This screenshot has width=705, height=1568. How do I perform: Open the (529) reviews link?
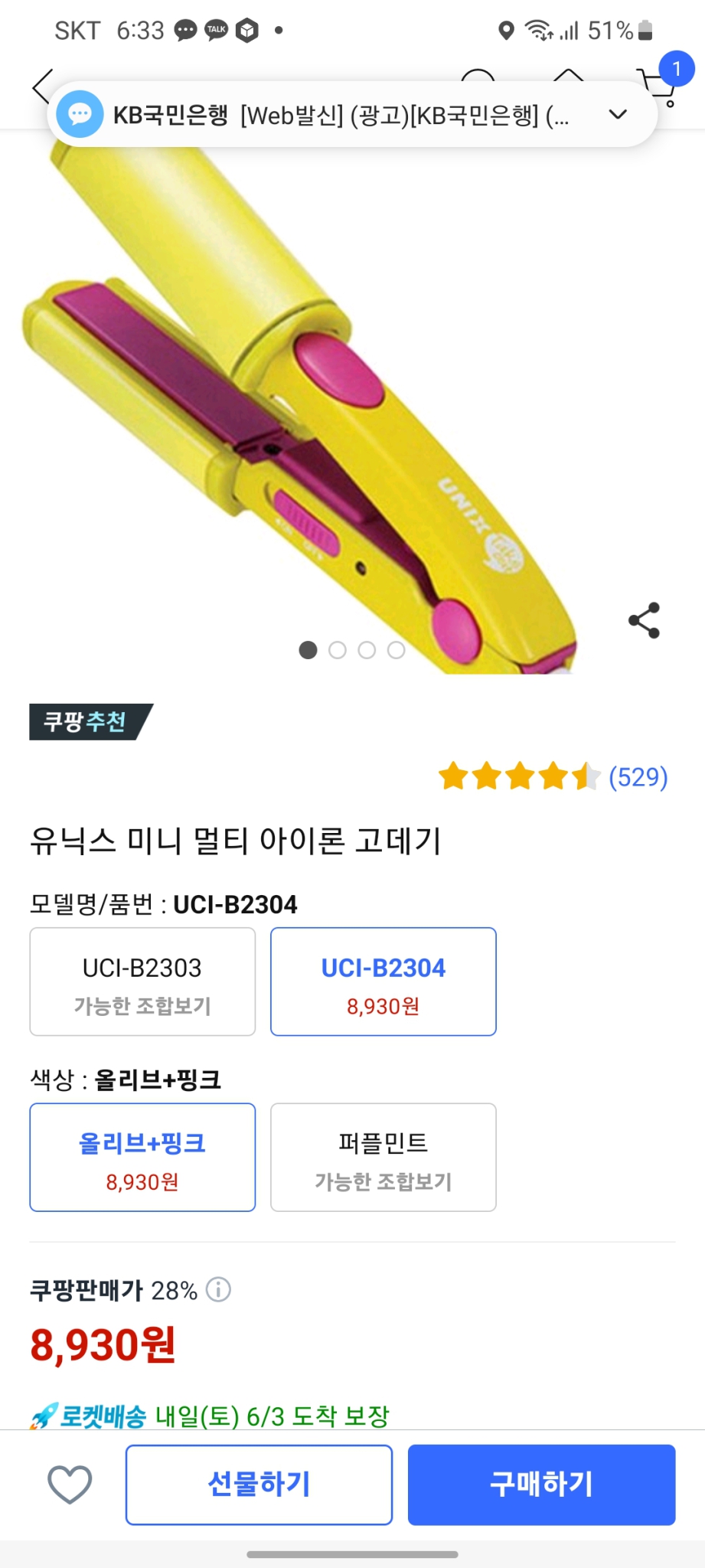(x=636, y=778)
